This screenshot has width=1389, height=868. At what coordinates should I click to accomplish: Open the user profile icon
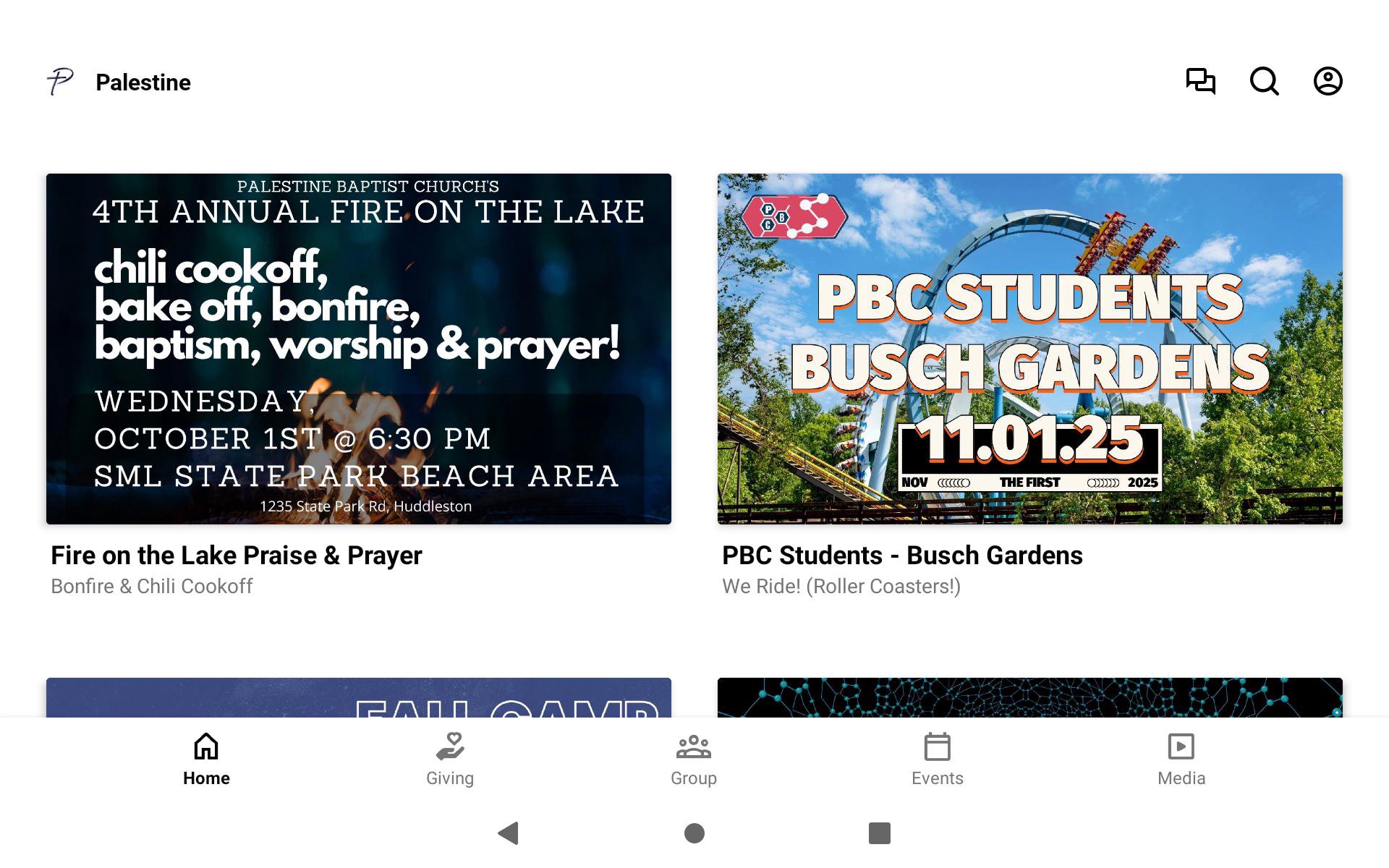(x=1328, y=81)
